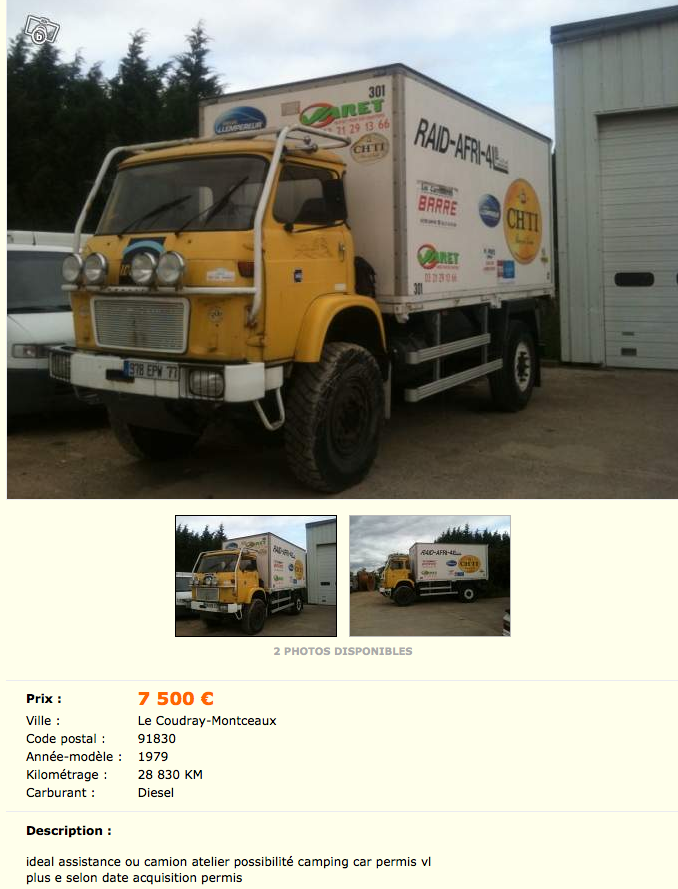
Task: Open the main truck photo
Action: [340, 250]
